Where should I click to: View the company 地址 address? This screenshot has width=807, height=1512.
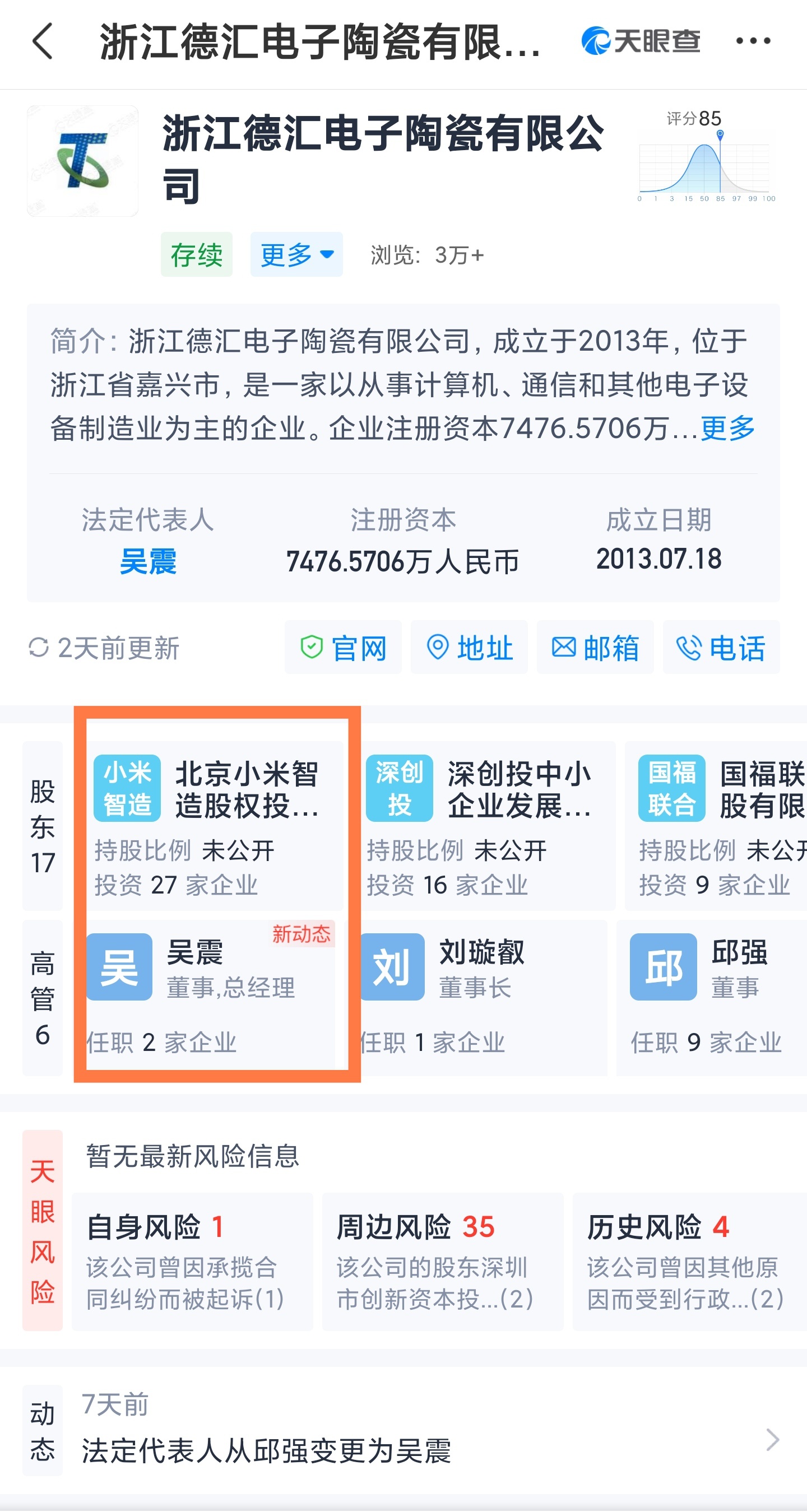tap(469, 648)
